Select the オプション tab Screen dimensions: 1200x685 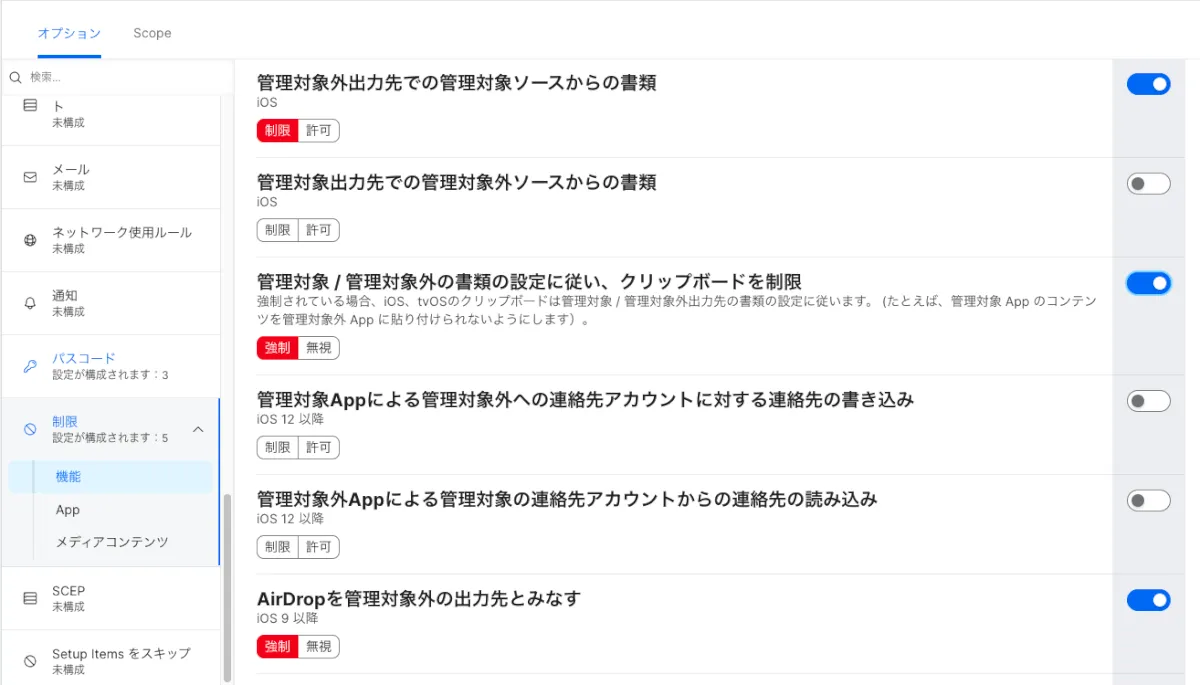69,33
